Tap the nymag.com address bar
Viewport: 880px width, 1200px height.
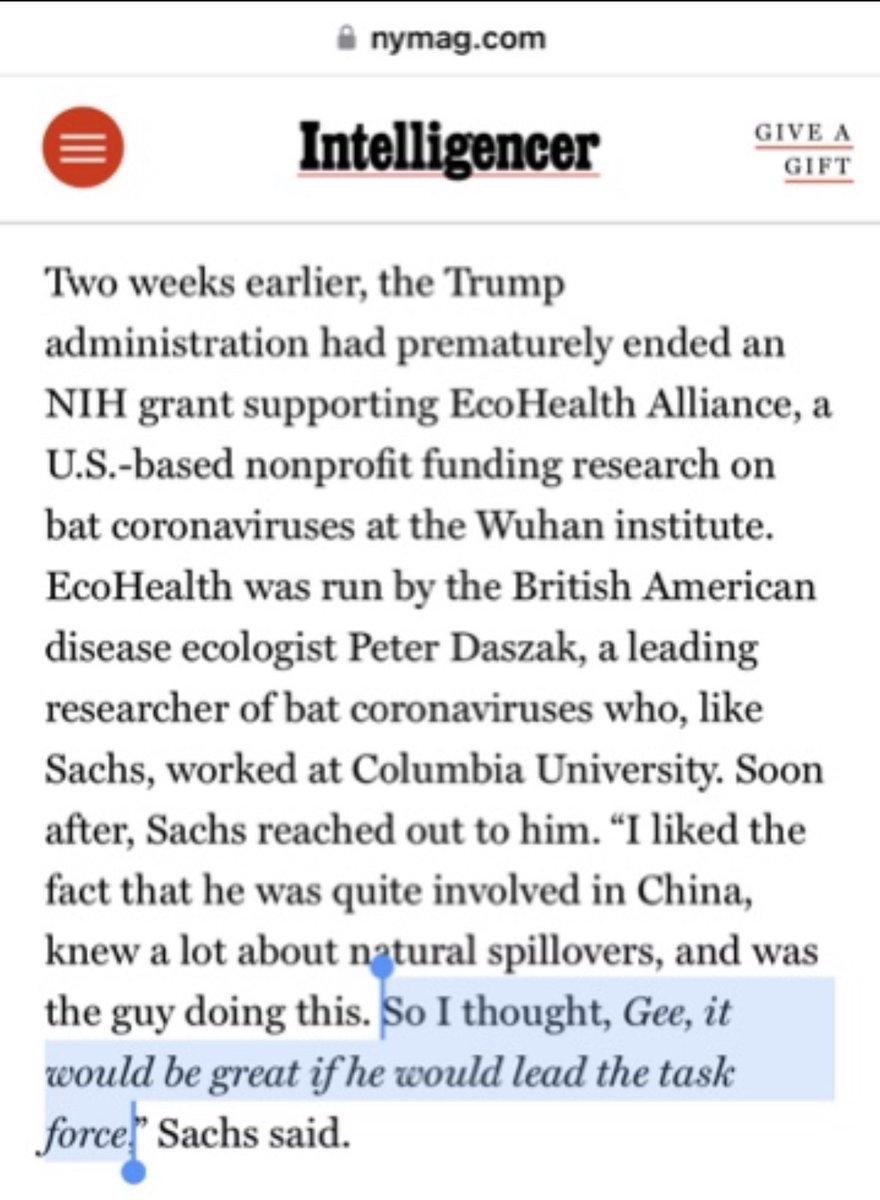441,38
